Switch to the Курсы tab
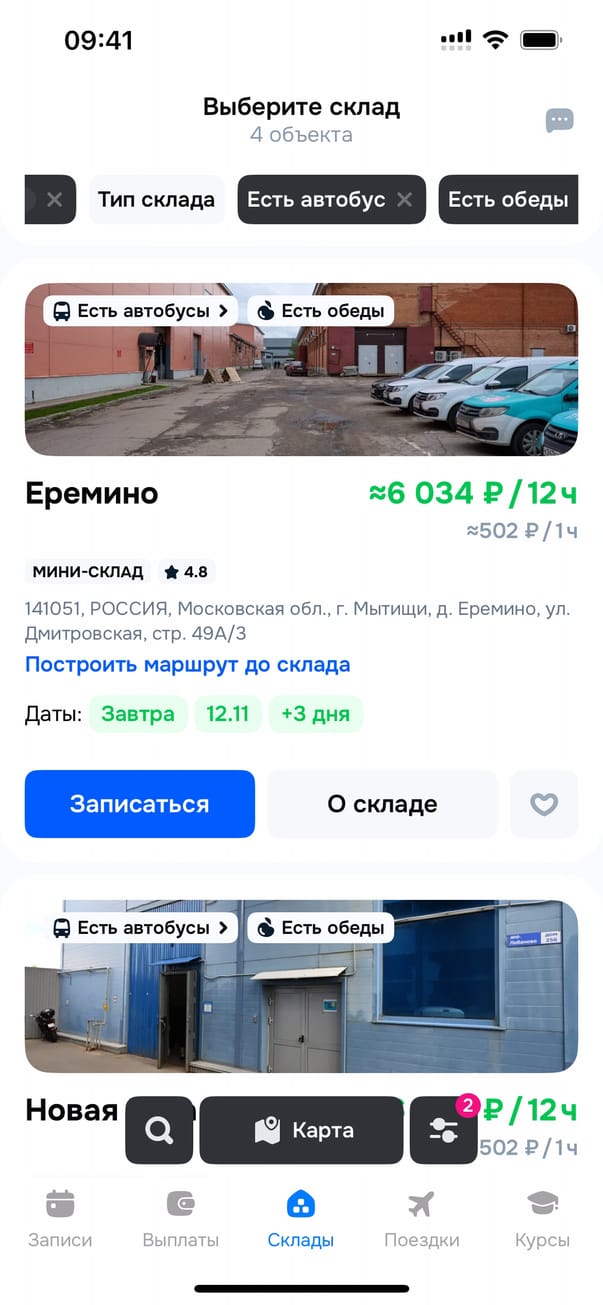Viewport: 603px width, 1305px height. [x=542, y=1219]
